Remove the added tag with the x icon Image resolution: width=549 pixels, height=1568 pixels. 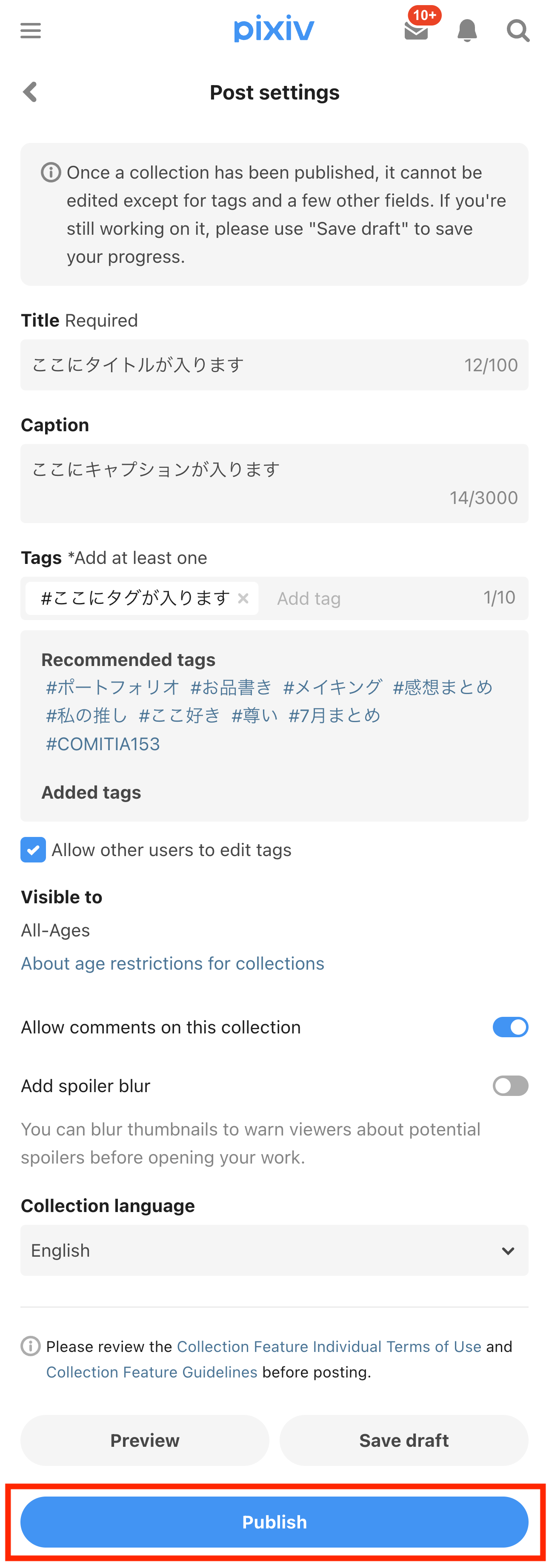click(243, 598)
